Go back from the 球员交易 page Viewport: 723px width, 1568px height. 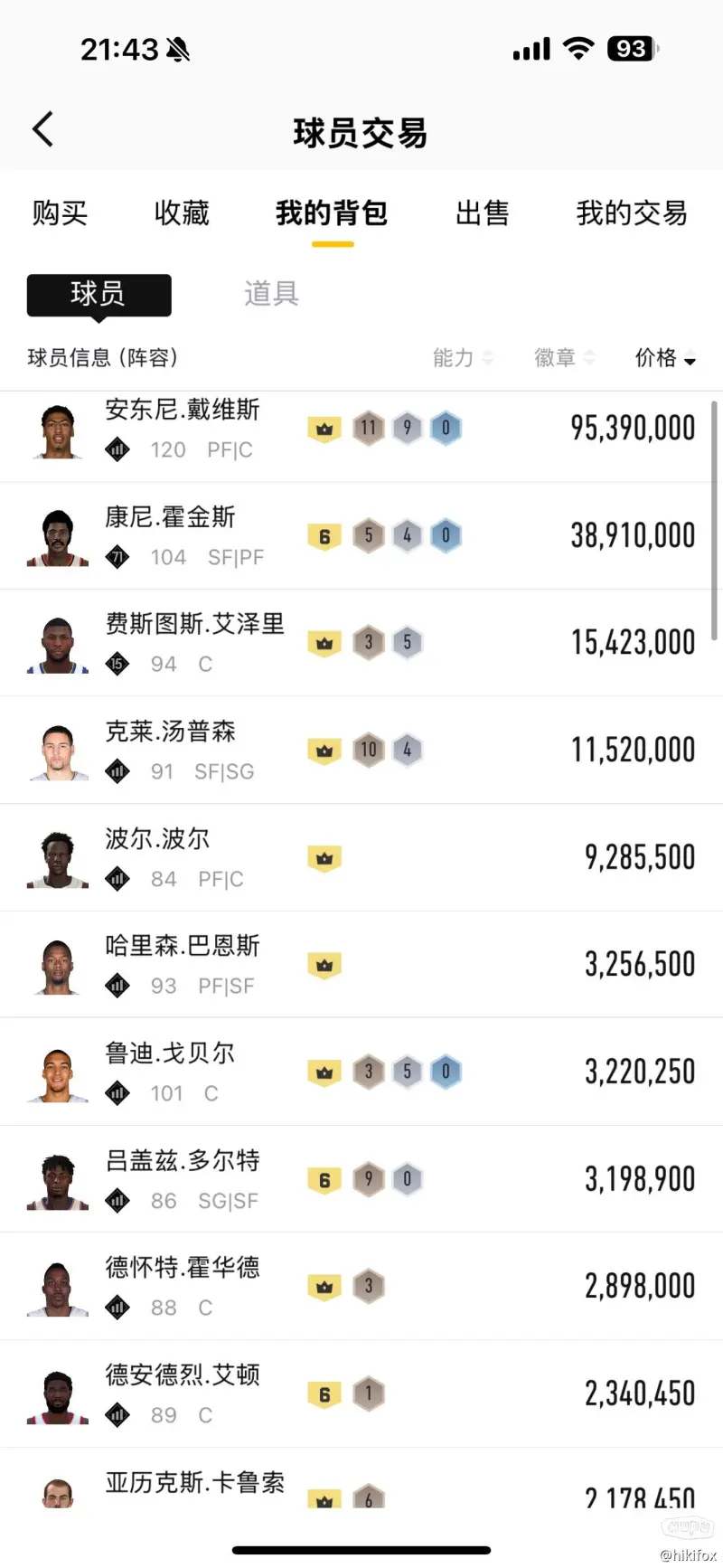(x=43, y=130)
